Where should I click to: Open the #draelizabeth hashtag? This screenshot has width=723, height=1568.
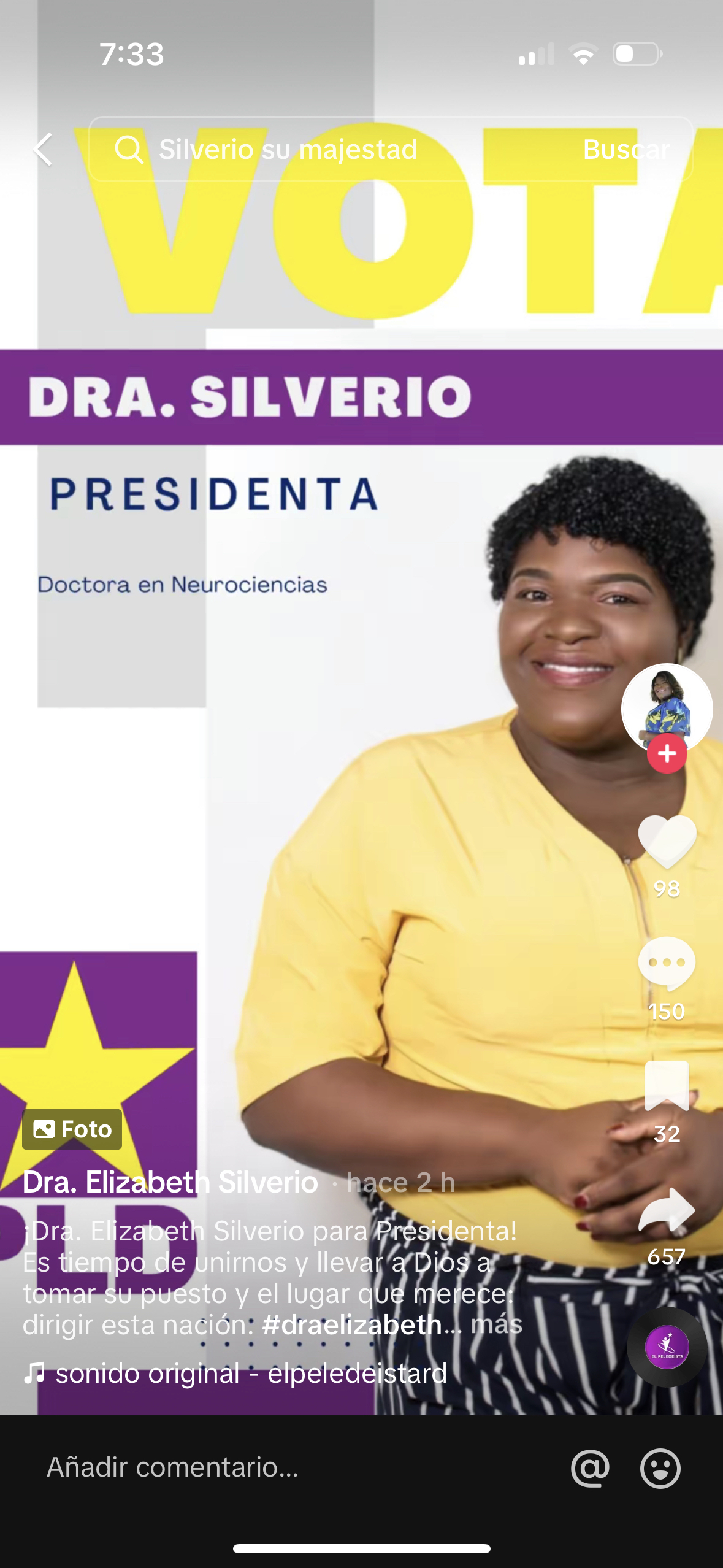[351, 1325]
